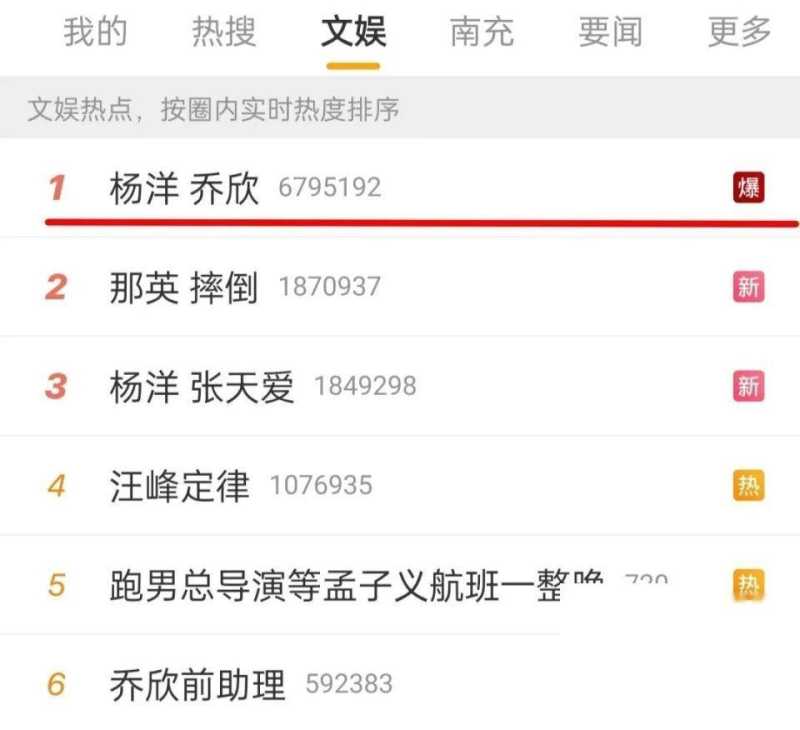This screenshot has width=800, height=730.
Task: Switch to the 我的 tab
Action: point(95,32)
